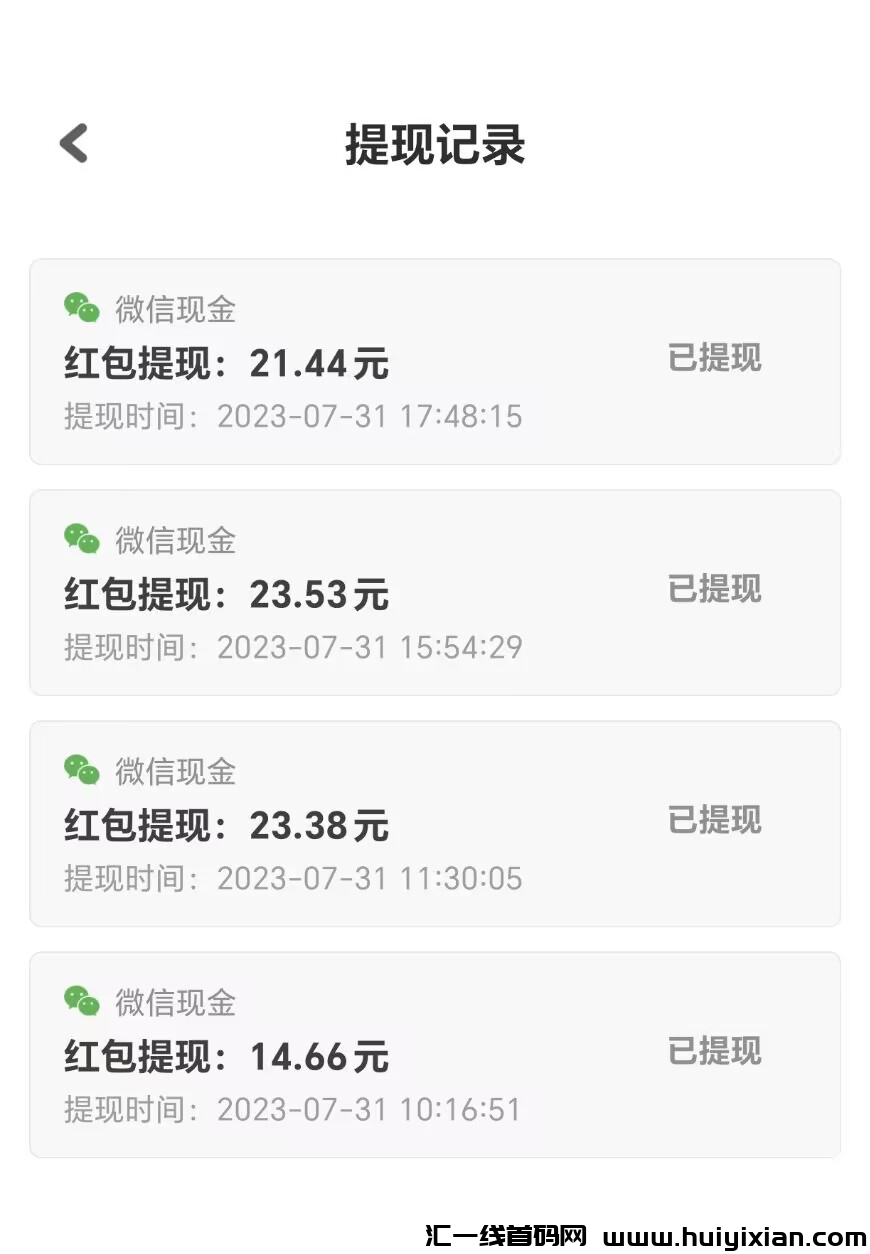Go back from the 提现记录 page

tap(74, 143)
